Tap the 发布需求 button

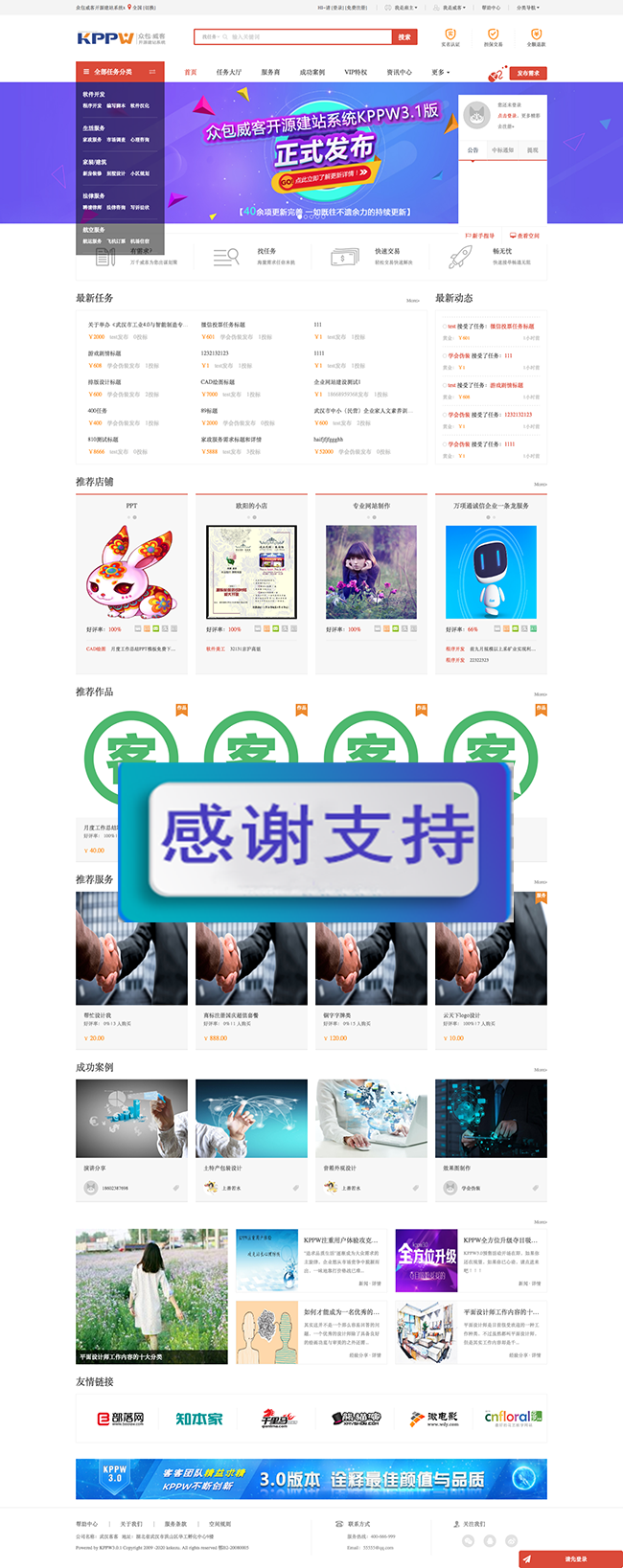(x=528, y=73)
